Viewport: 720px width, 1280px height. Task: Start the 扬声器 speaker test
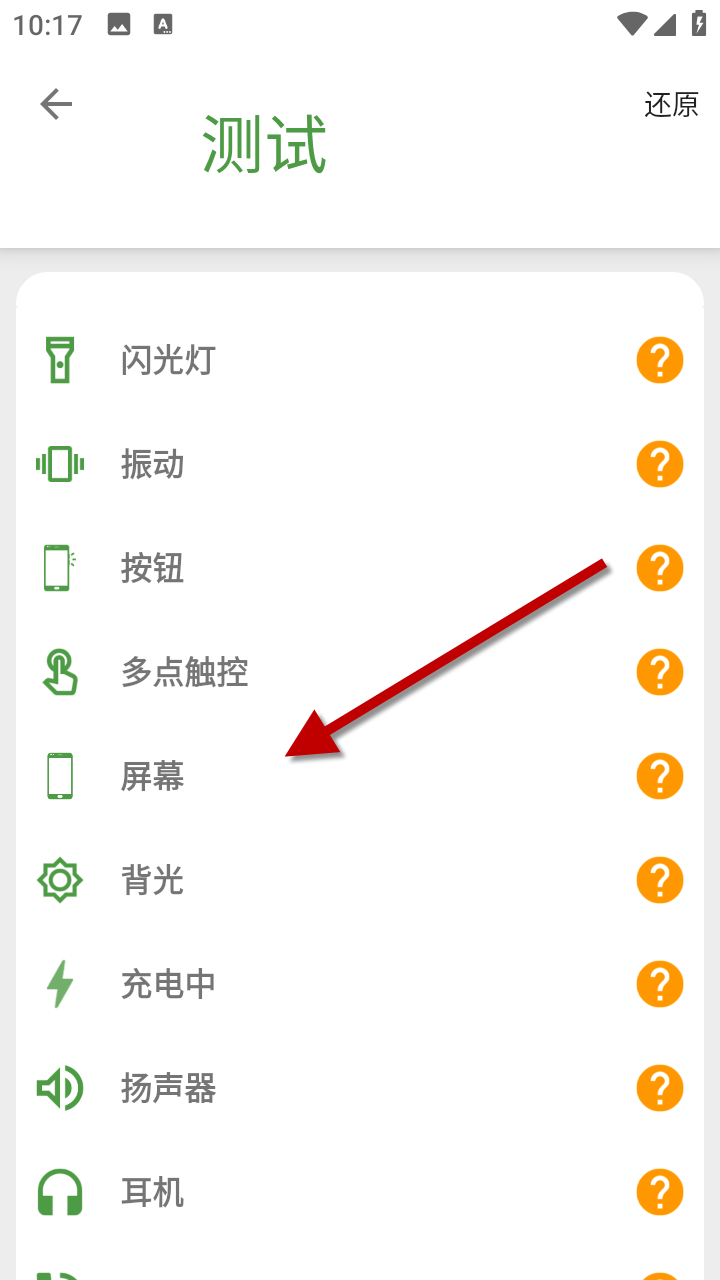168,1088
